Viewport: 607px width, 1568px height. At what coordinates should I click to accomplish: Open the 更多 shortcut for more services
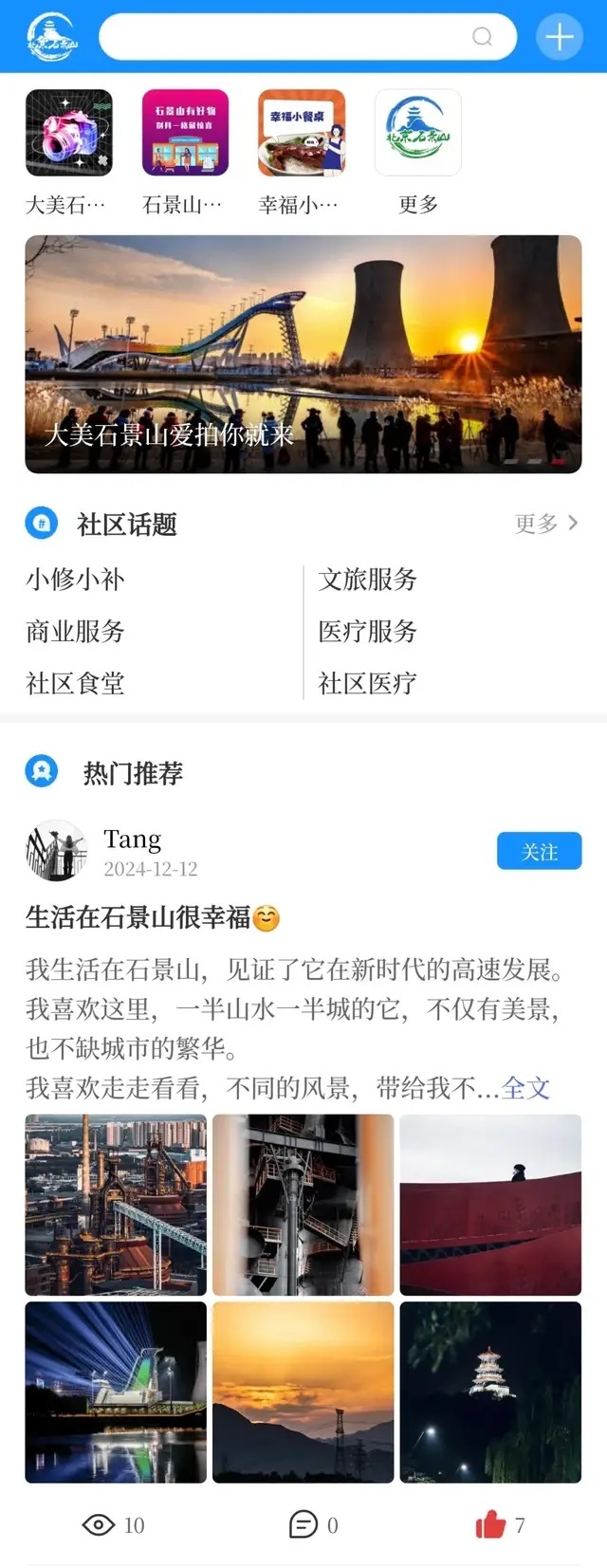click(x=418, y=133)
